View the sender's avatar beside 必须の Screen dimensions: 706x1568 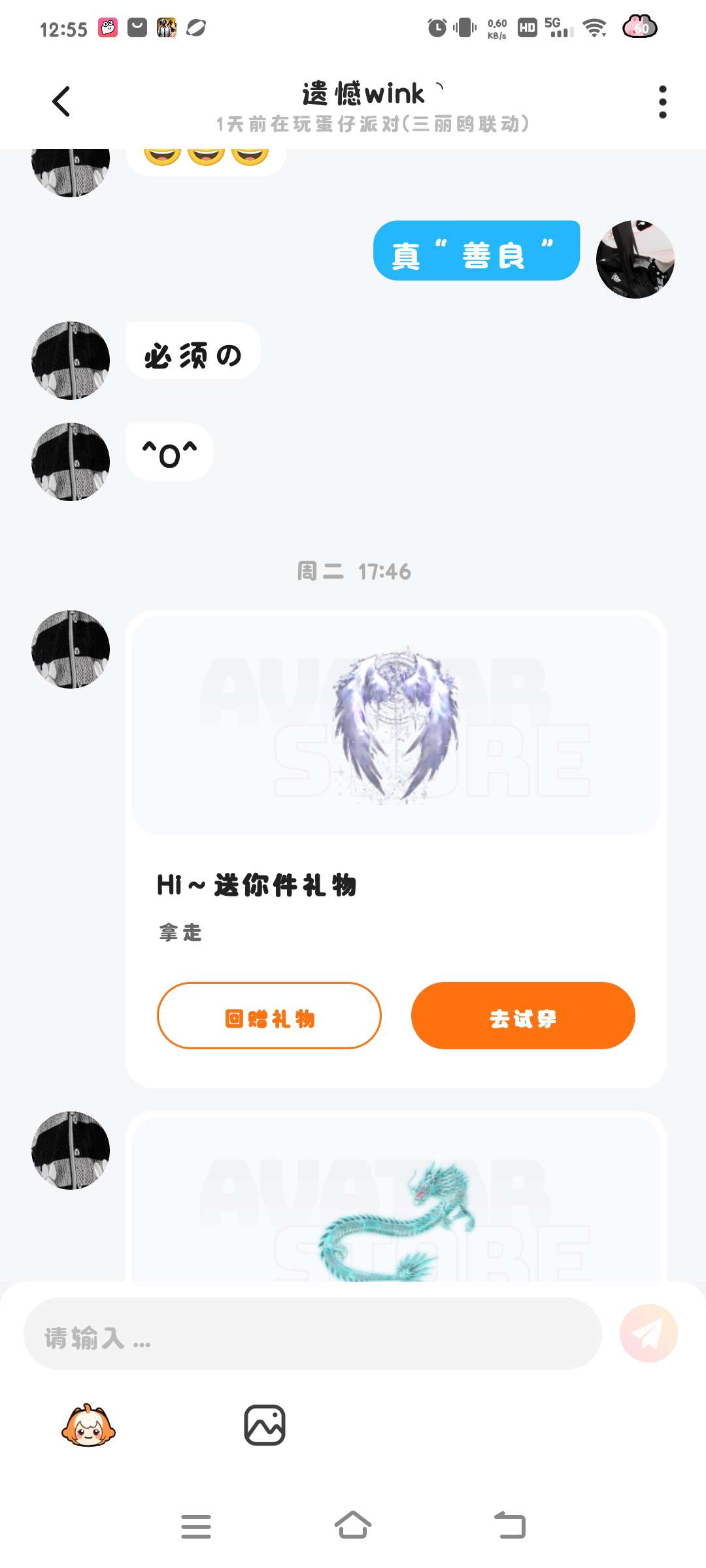(x=71, y=360)
